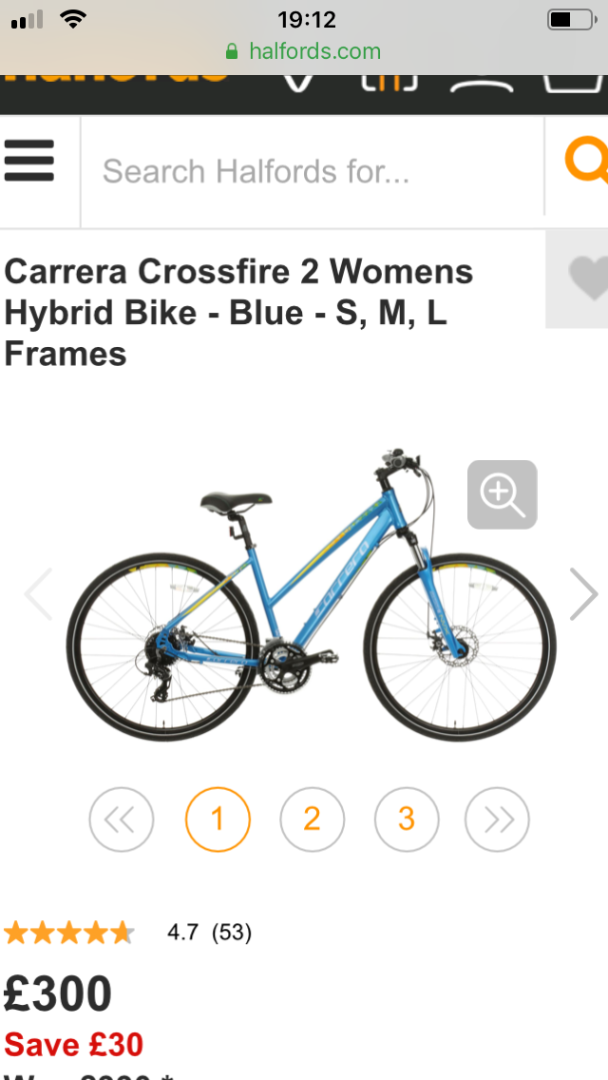Image resolution: width=608 pixels, height=1080 pixels.
Task: Jump to first image with double-left arrow
Action: [122, 820]
